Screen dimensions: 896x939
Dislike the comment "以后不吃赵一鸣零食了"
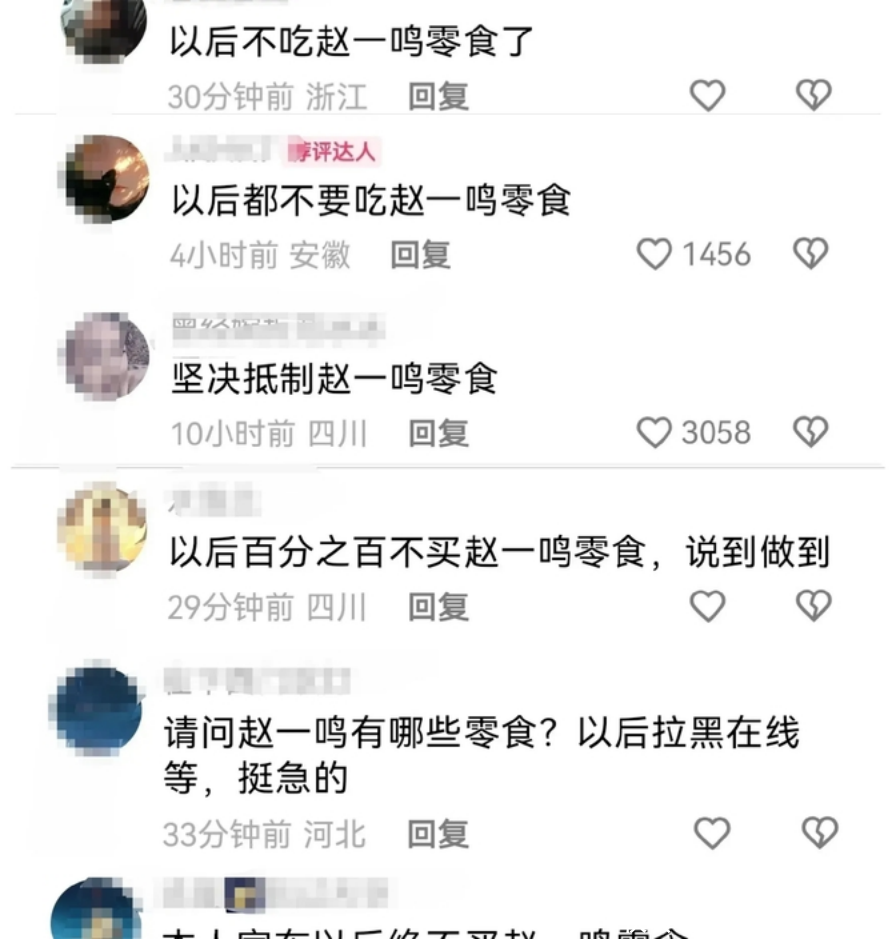point(814,96)
